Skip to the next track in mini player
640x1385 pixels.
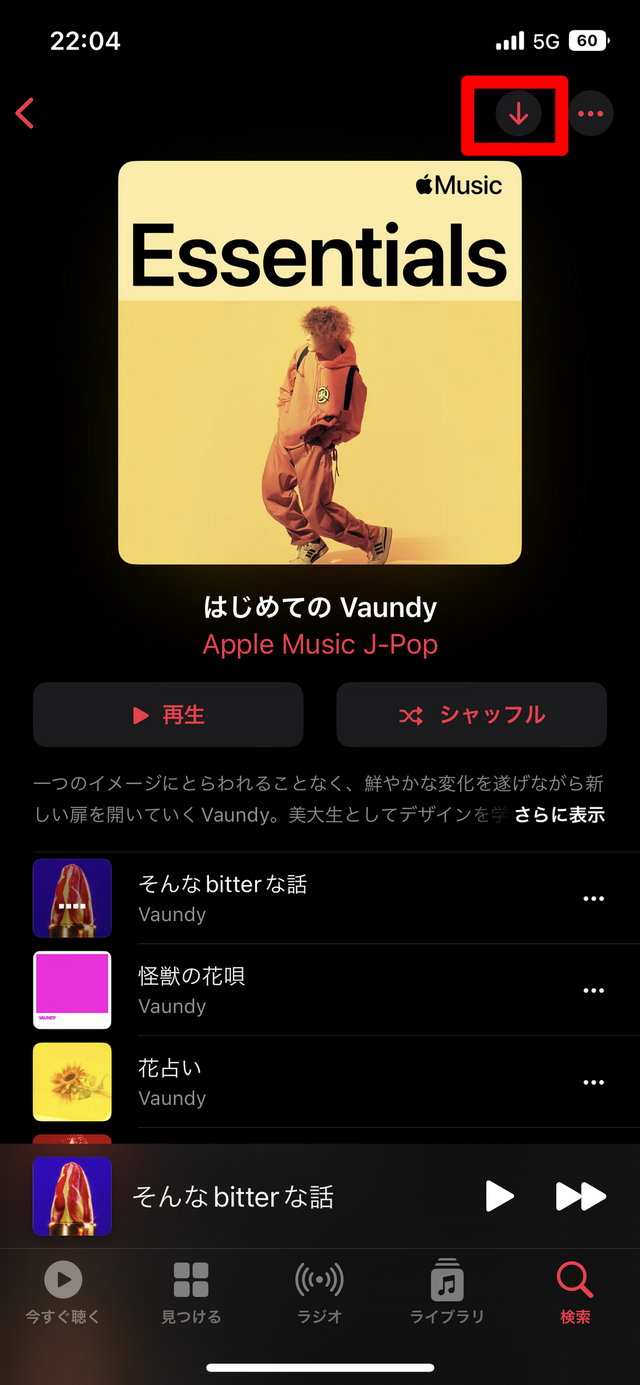tap(580, 1196)
